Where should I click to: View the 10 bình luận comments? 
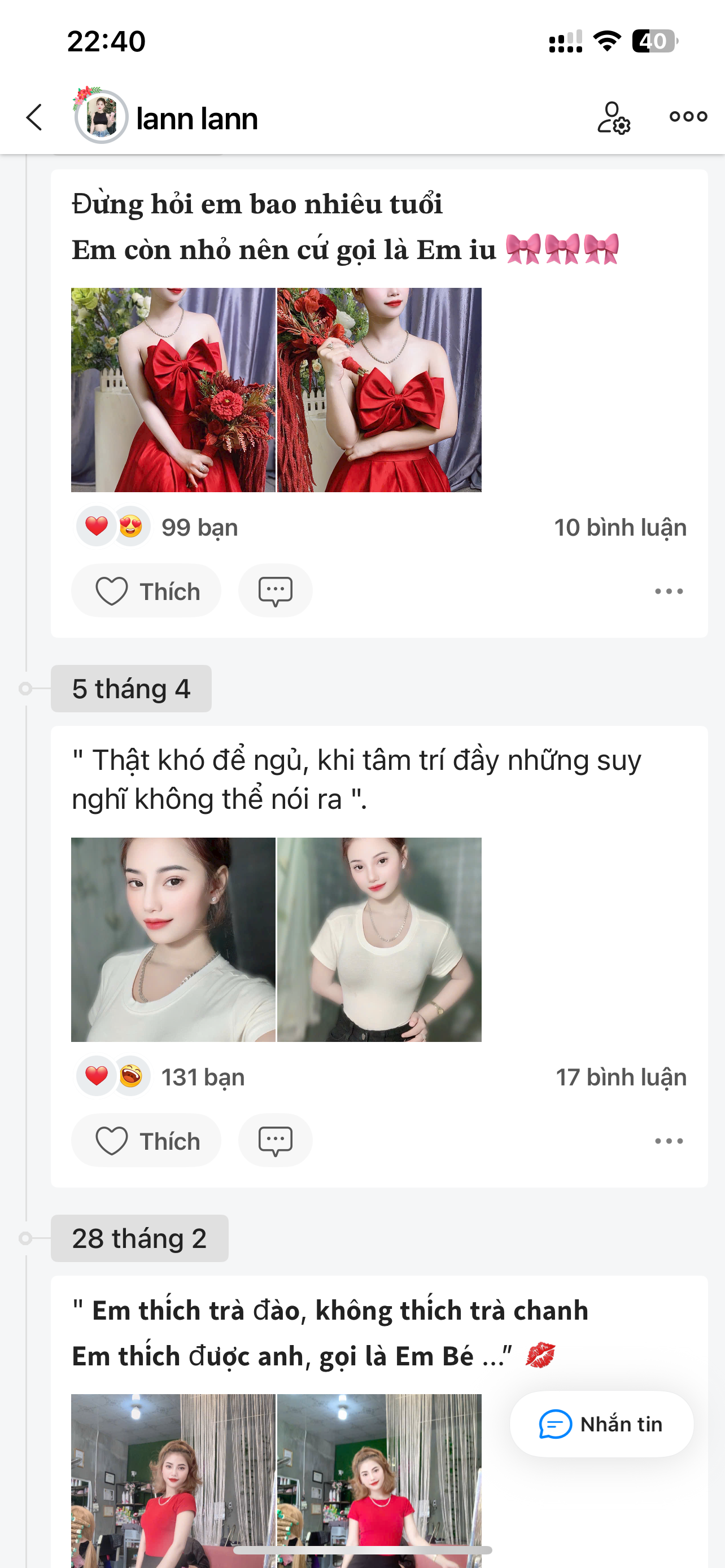[619, 527]
